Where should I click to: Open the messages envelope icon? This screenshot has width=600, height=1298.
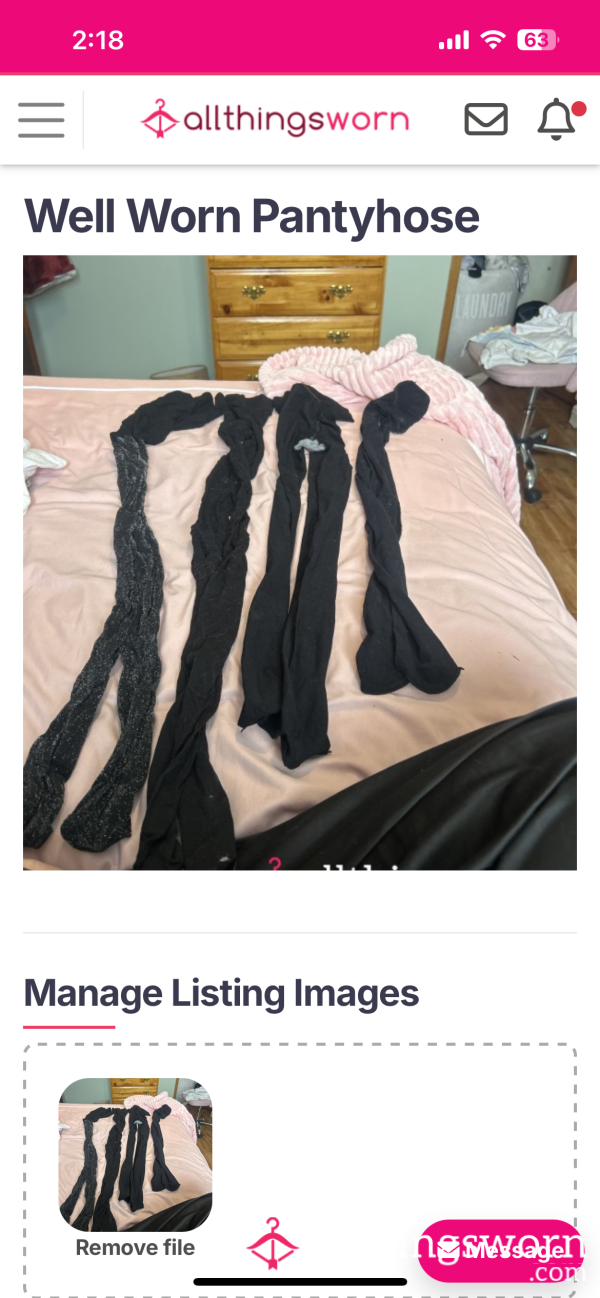(x=486, y=120)
